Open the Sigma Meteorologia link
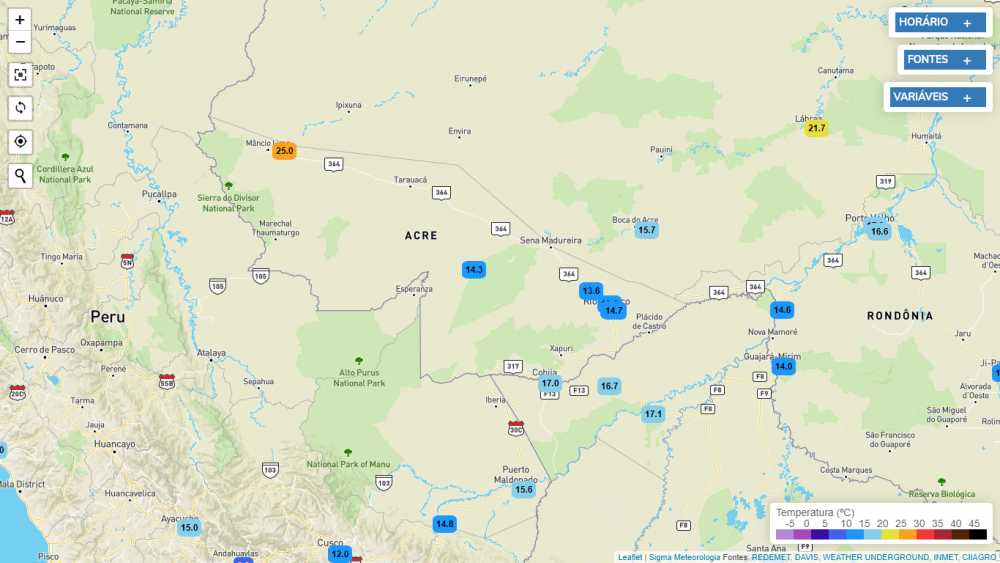Viewport: 1000px width, 563px height. tap(684, 557)
